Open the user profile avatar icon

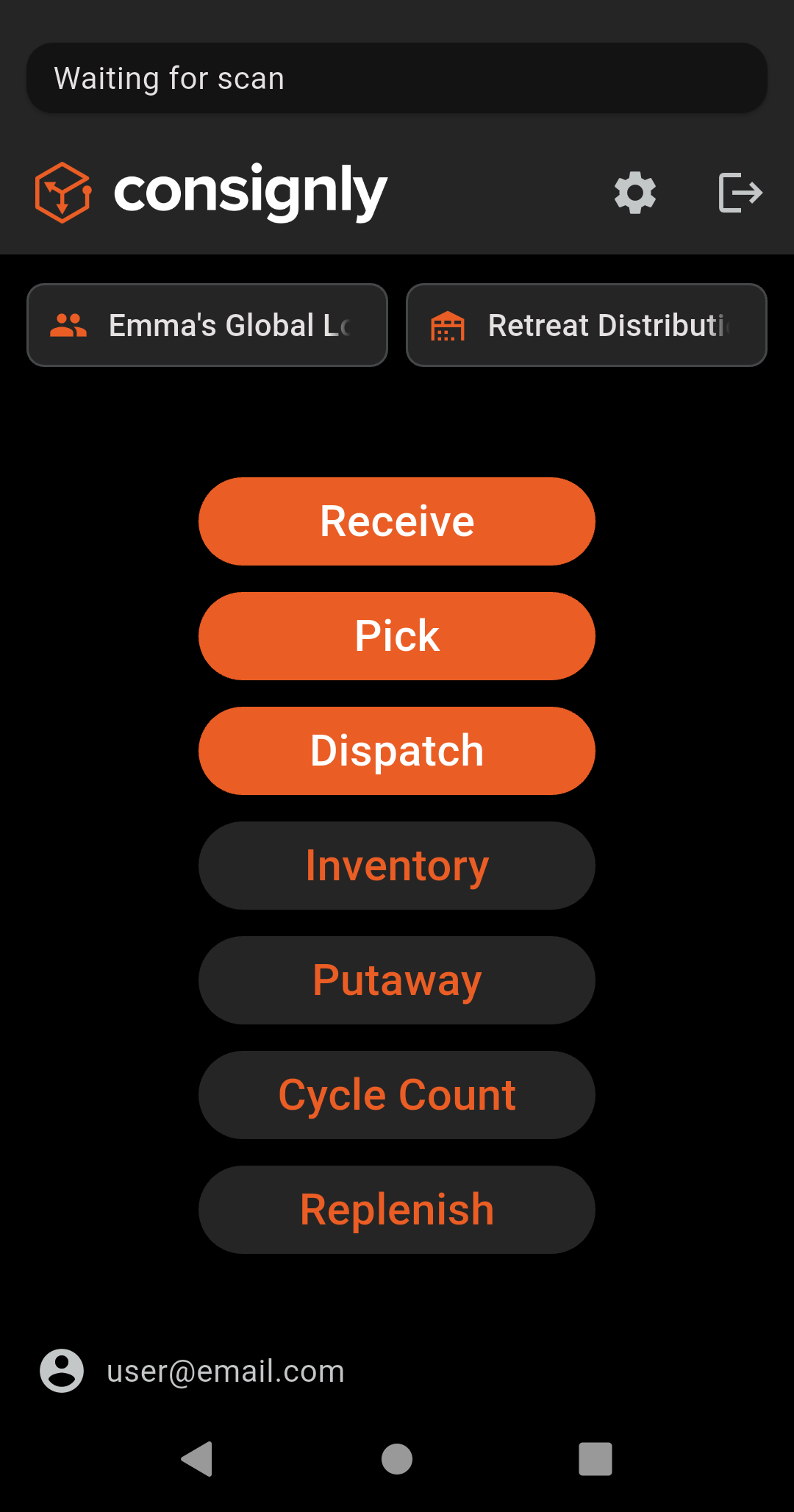61,1370
